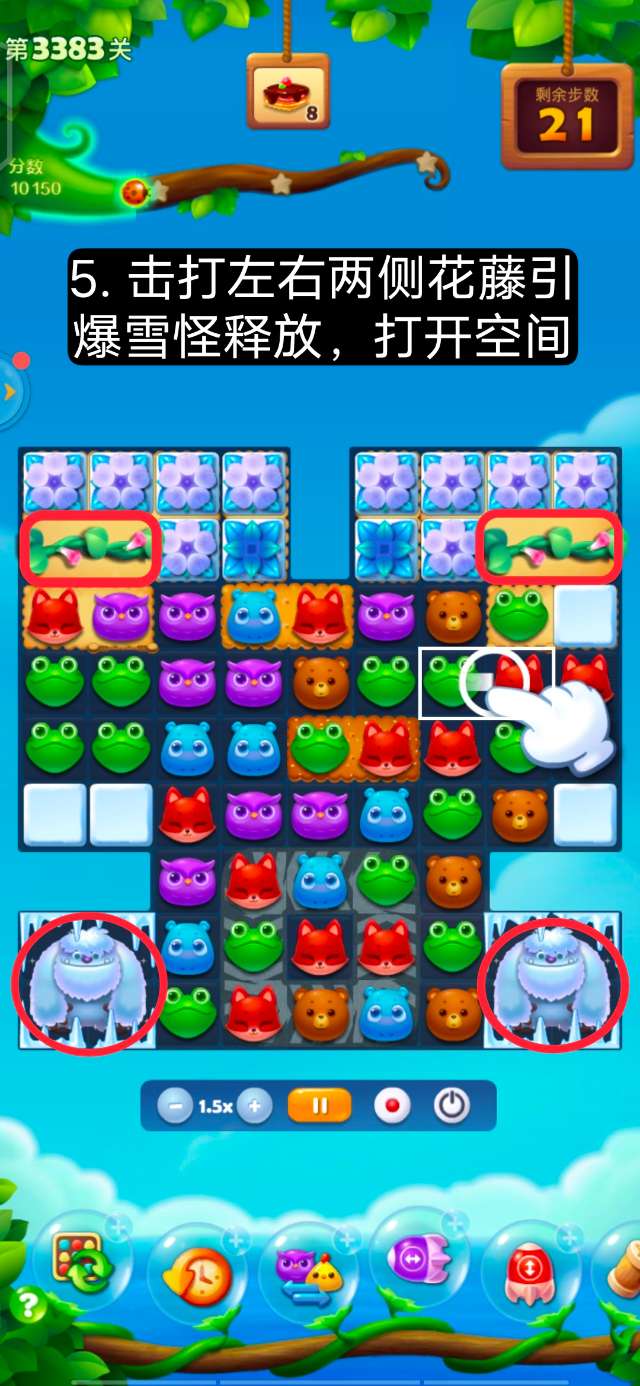640x1386 pixels.
Task: Pause the level replay
Action: [320, 1106]
